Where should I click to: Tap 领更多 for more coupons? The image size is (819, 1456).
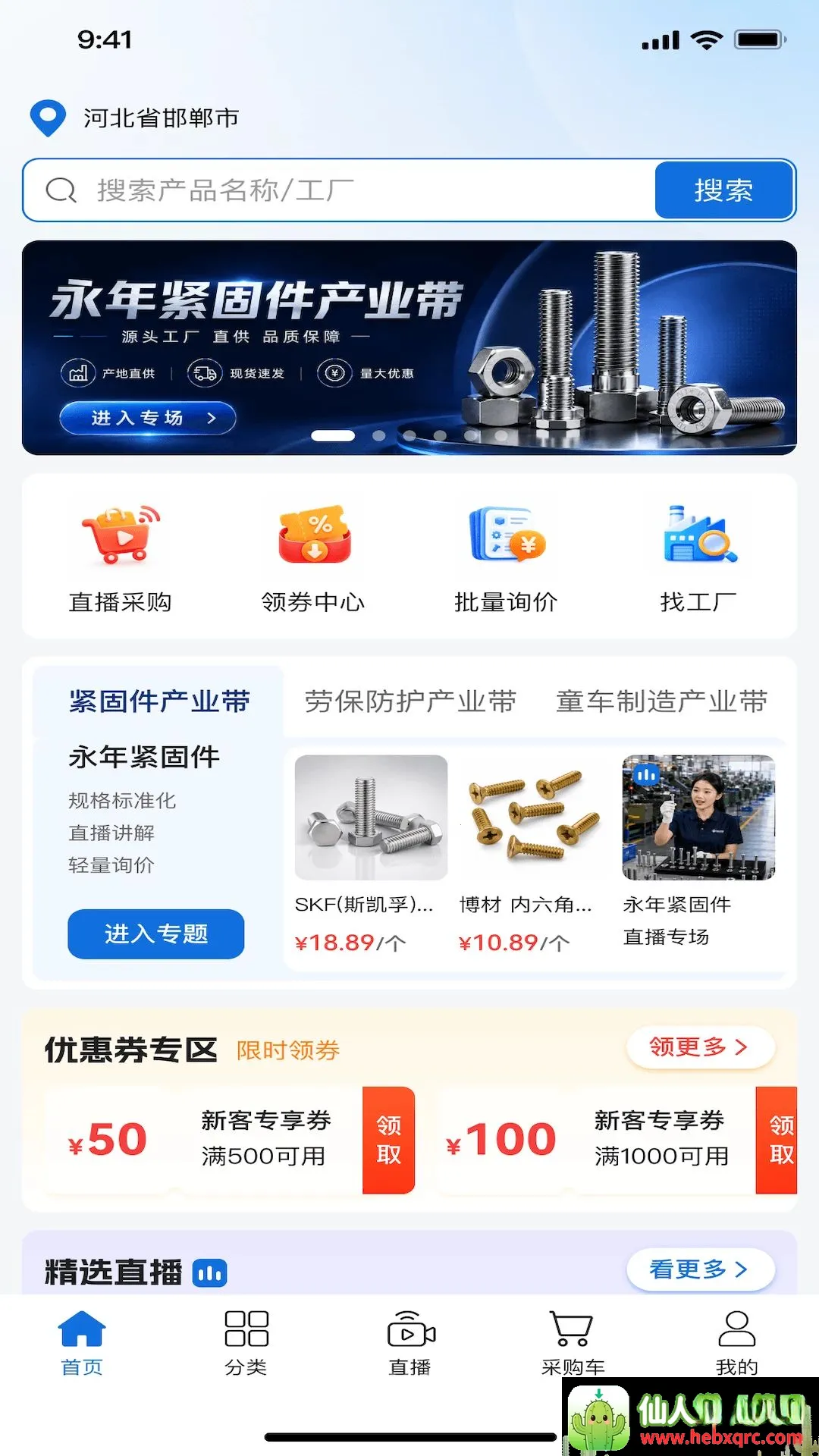[700, 1047]
